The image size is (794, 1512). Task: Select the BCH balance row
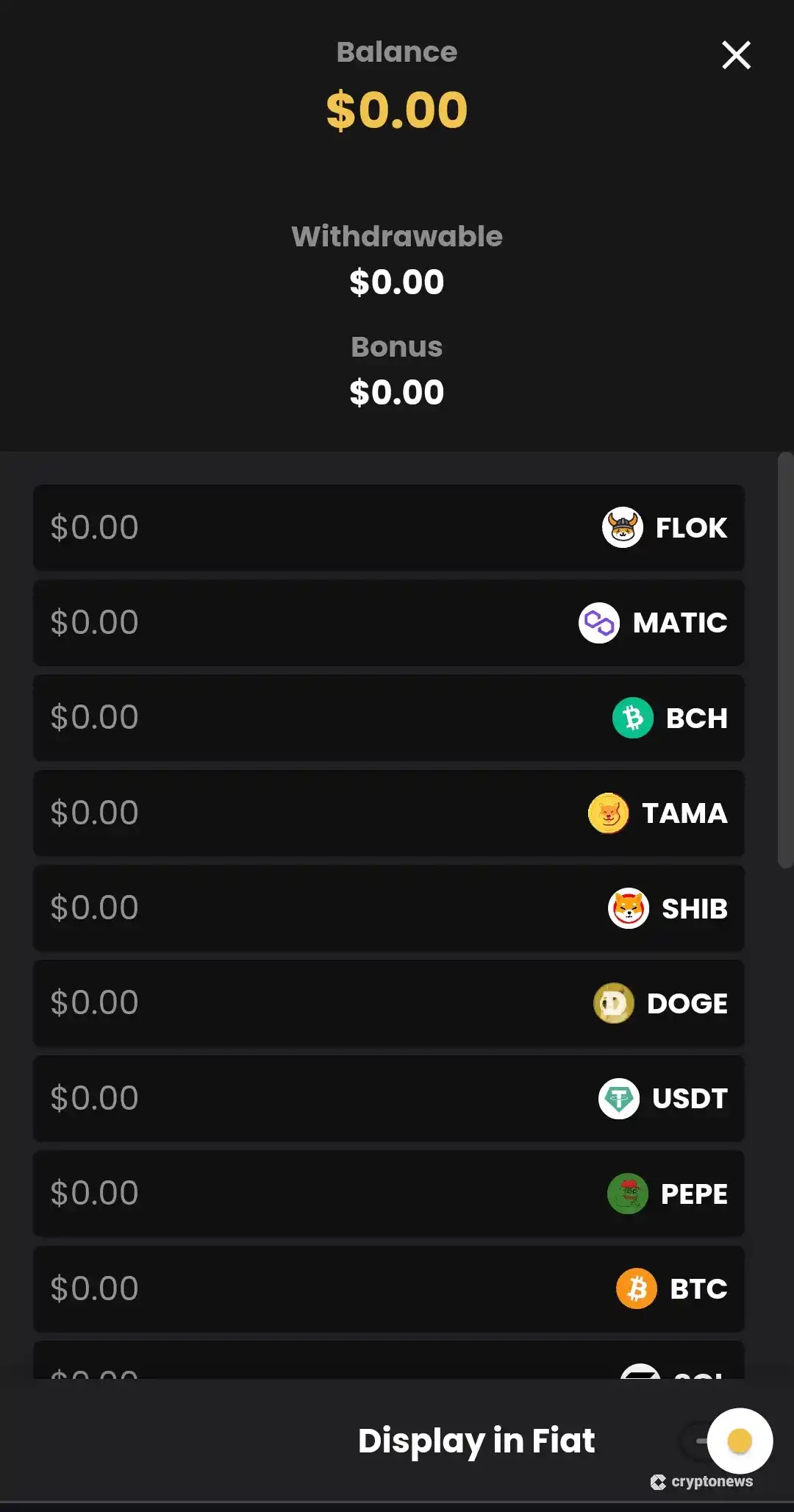(388, 718)
